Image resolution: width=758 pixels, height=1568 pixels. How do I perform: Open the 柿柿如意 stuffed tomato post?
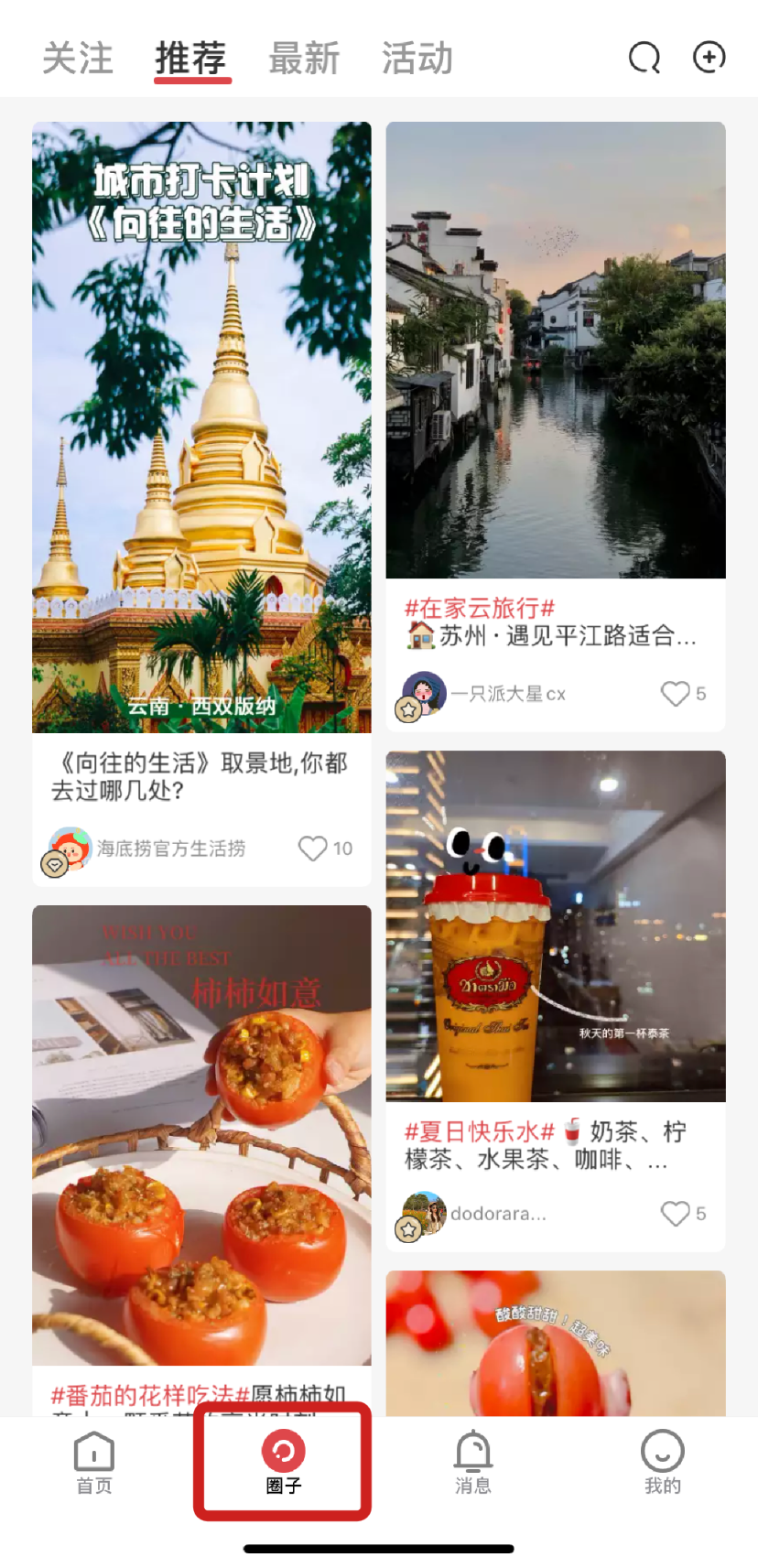[x=201, y=1135]
